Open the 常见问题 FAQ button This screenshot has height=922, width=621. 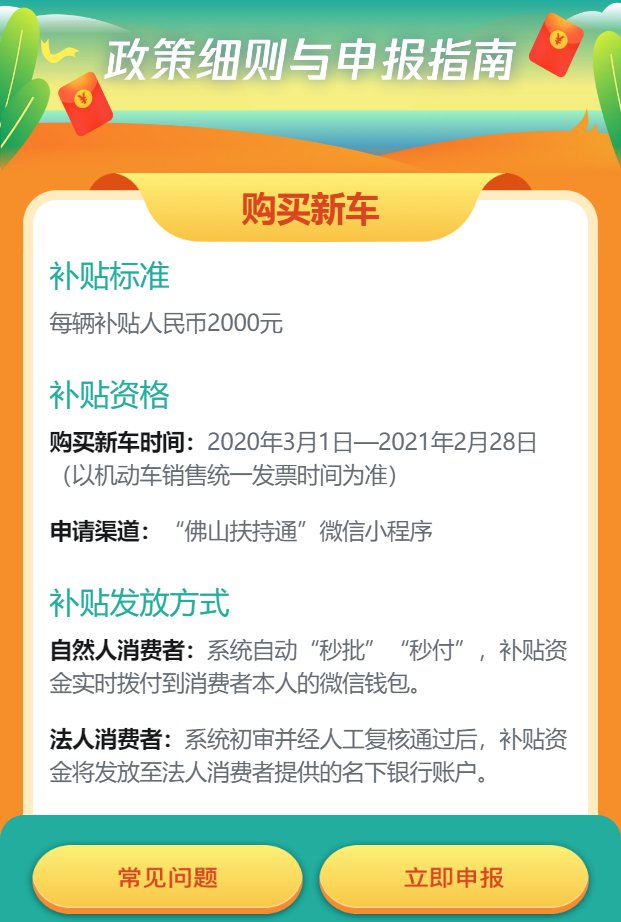point(167,878)
